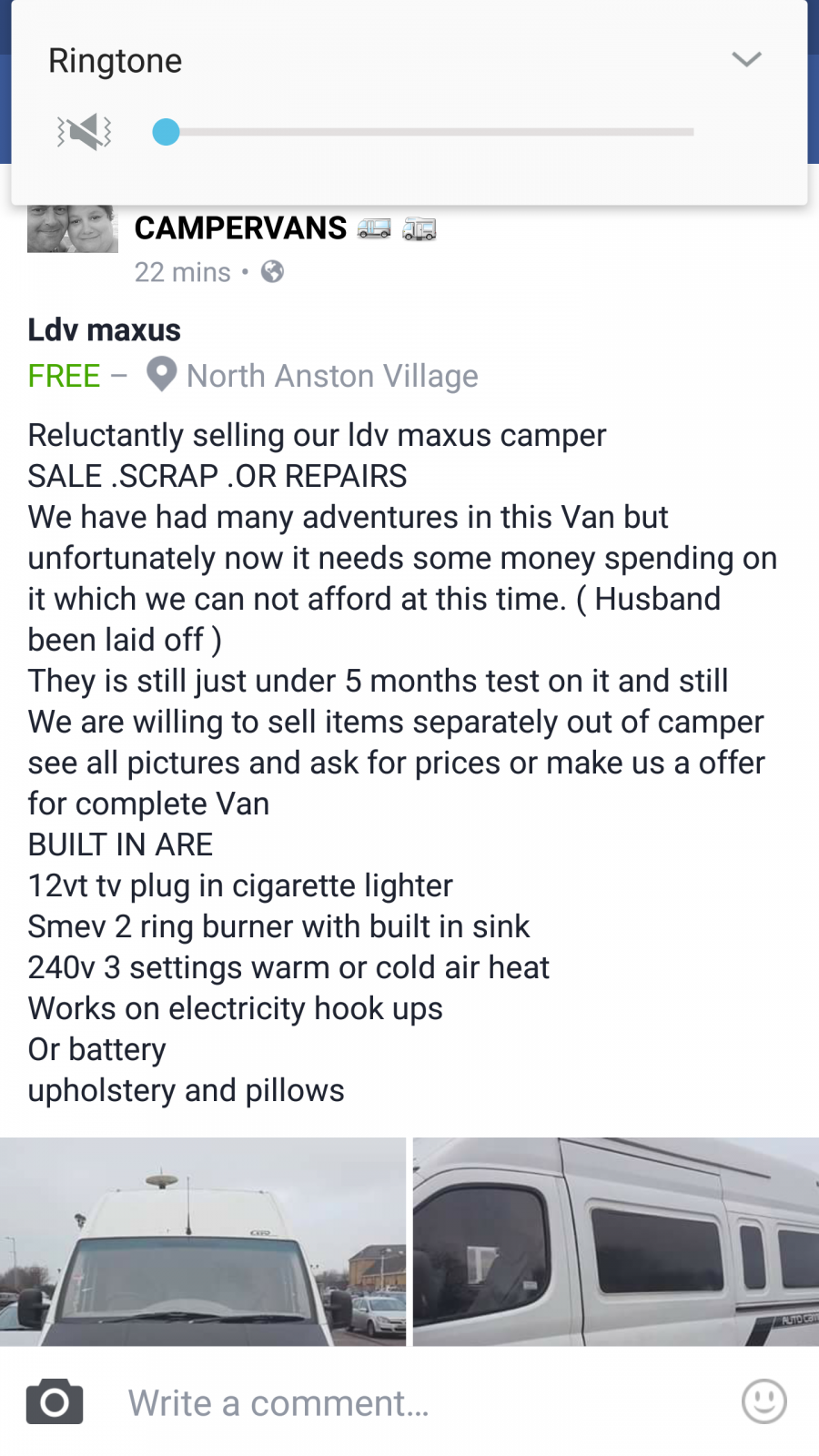Open the van front photo
The height and width of the screenshot is (1456, 819).
click(203, 1241)
